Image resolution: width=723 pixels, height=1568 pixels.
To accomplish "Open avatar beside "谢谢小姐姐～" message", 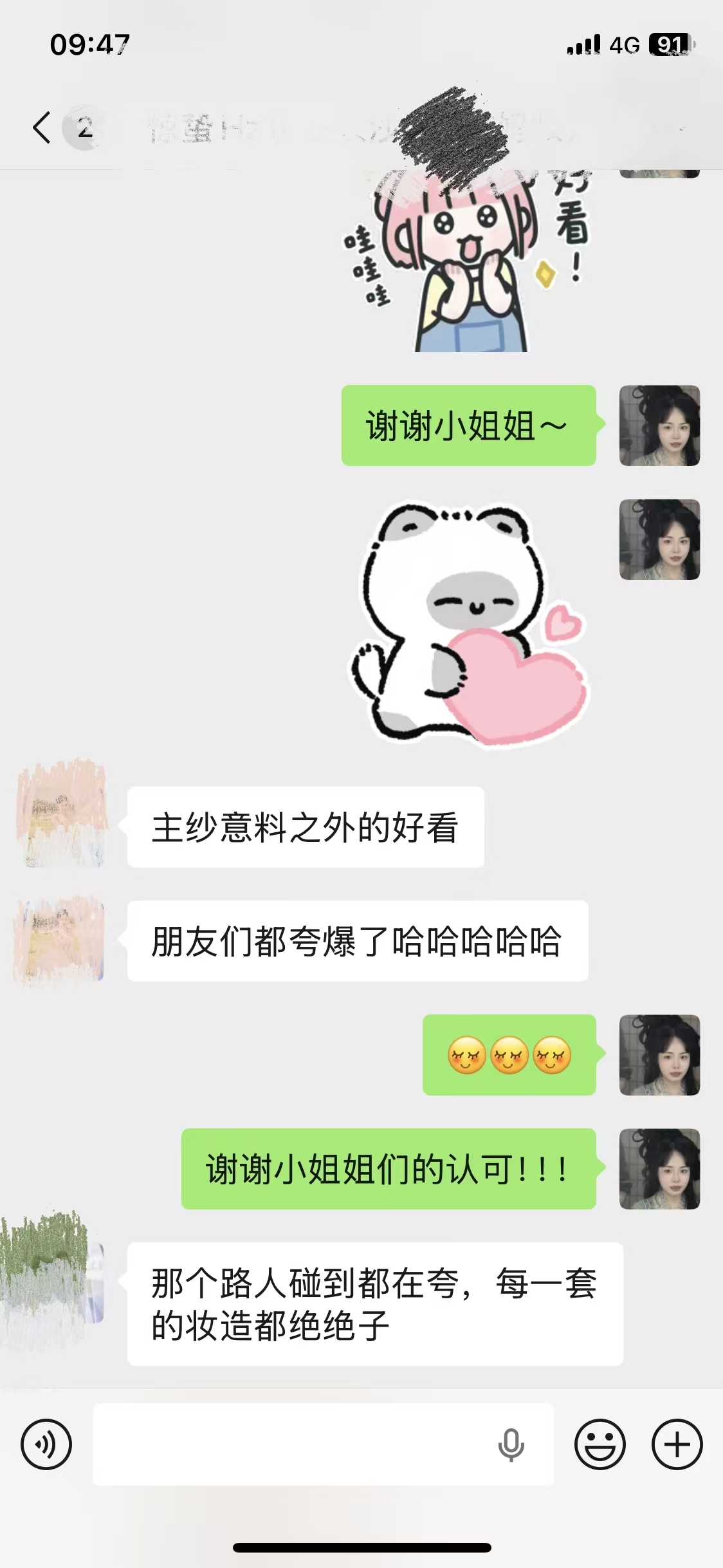I will (659, 425).
